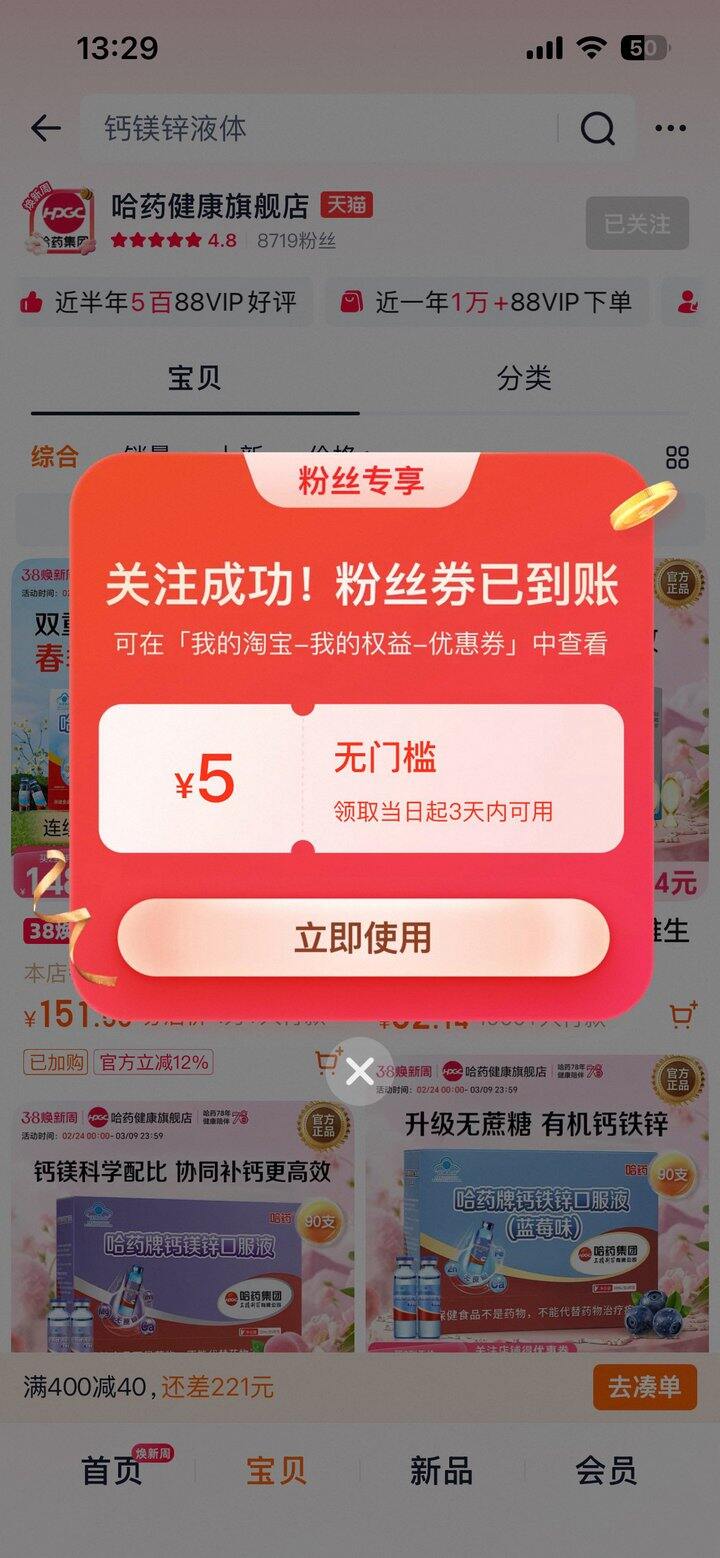Tap the 已关注 follow button
The height and width of the screenshot is (1558, 720).
coord(637,224)
